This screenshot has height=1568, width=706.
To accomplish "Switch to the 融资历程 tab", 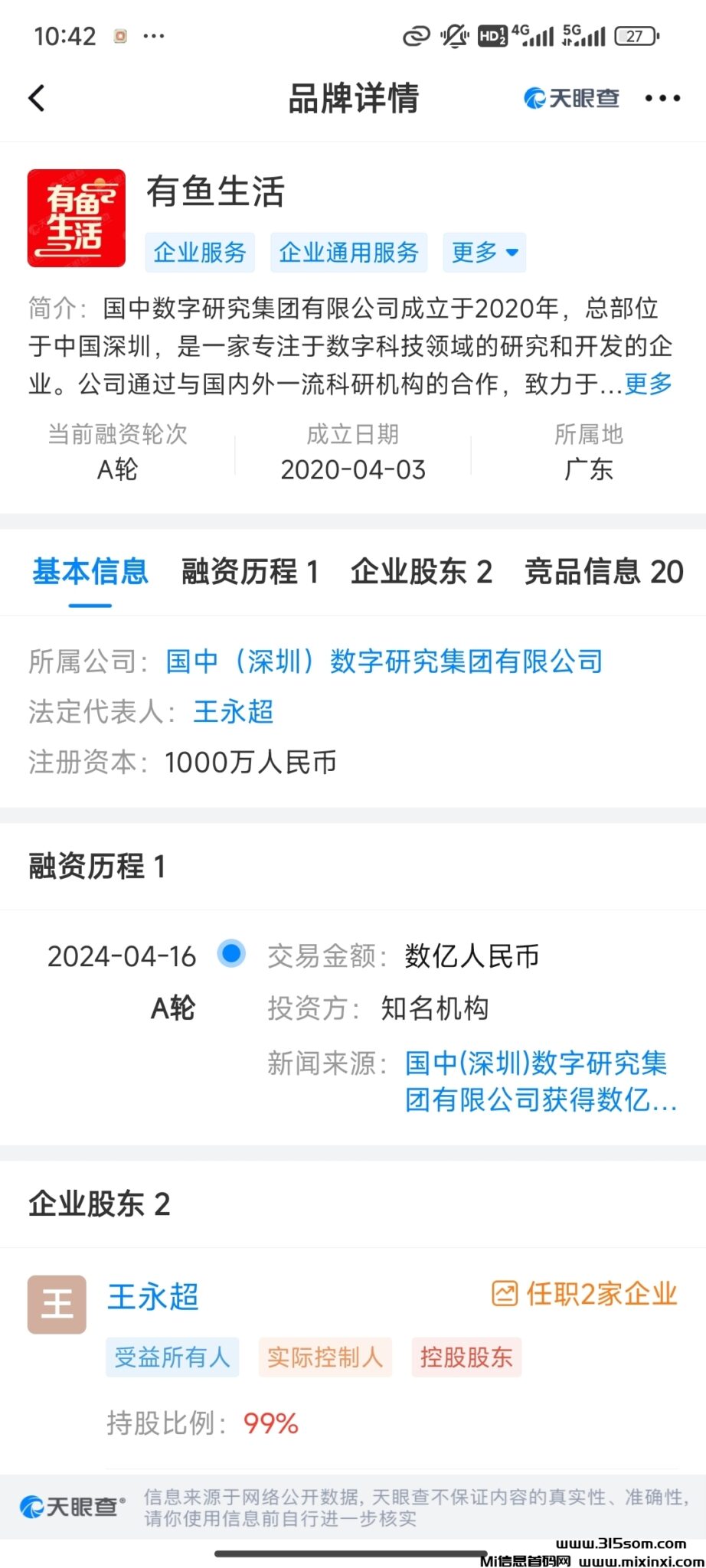I will point(250,572).
